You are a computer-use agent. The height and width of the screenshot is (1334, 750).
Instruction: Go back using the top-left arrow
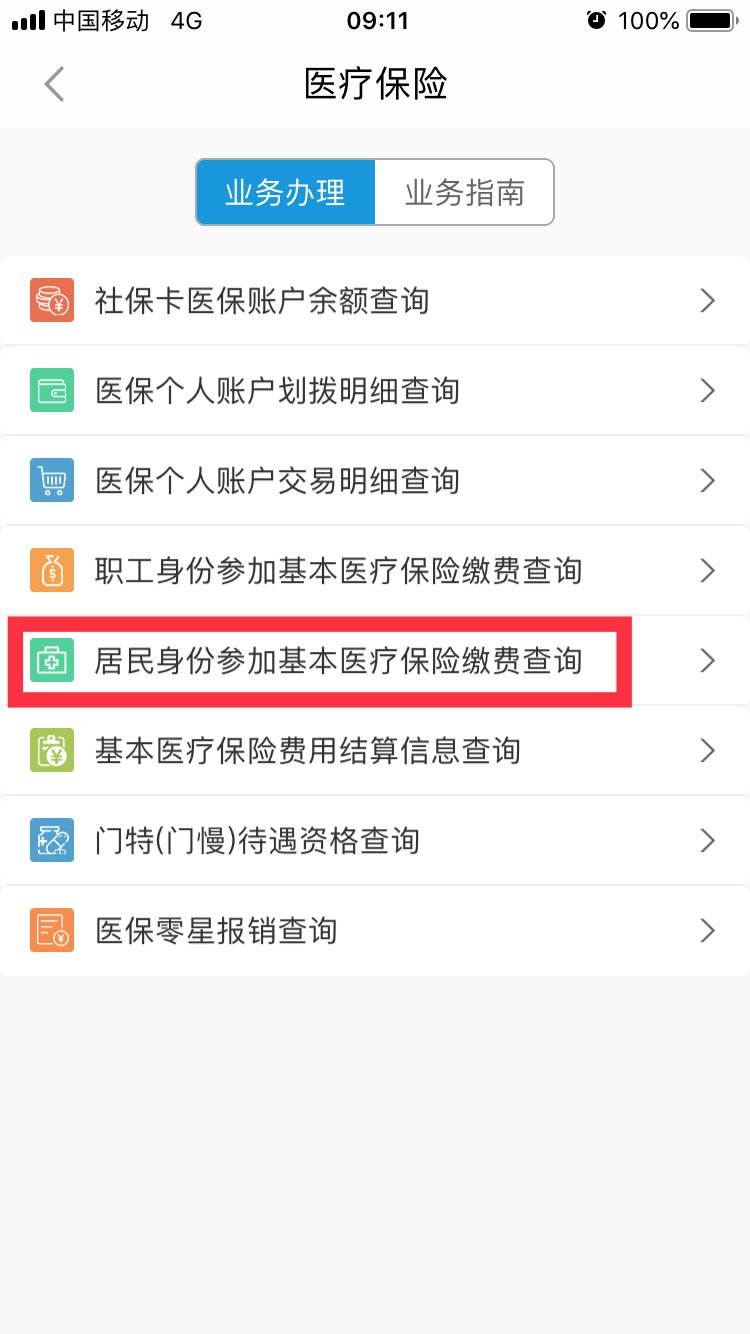[x=55, y=84]
